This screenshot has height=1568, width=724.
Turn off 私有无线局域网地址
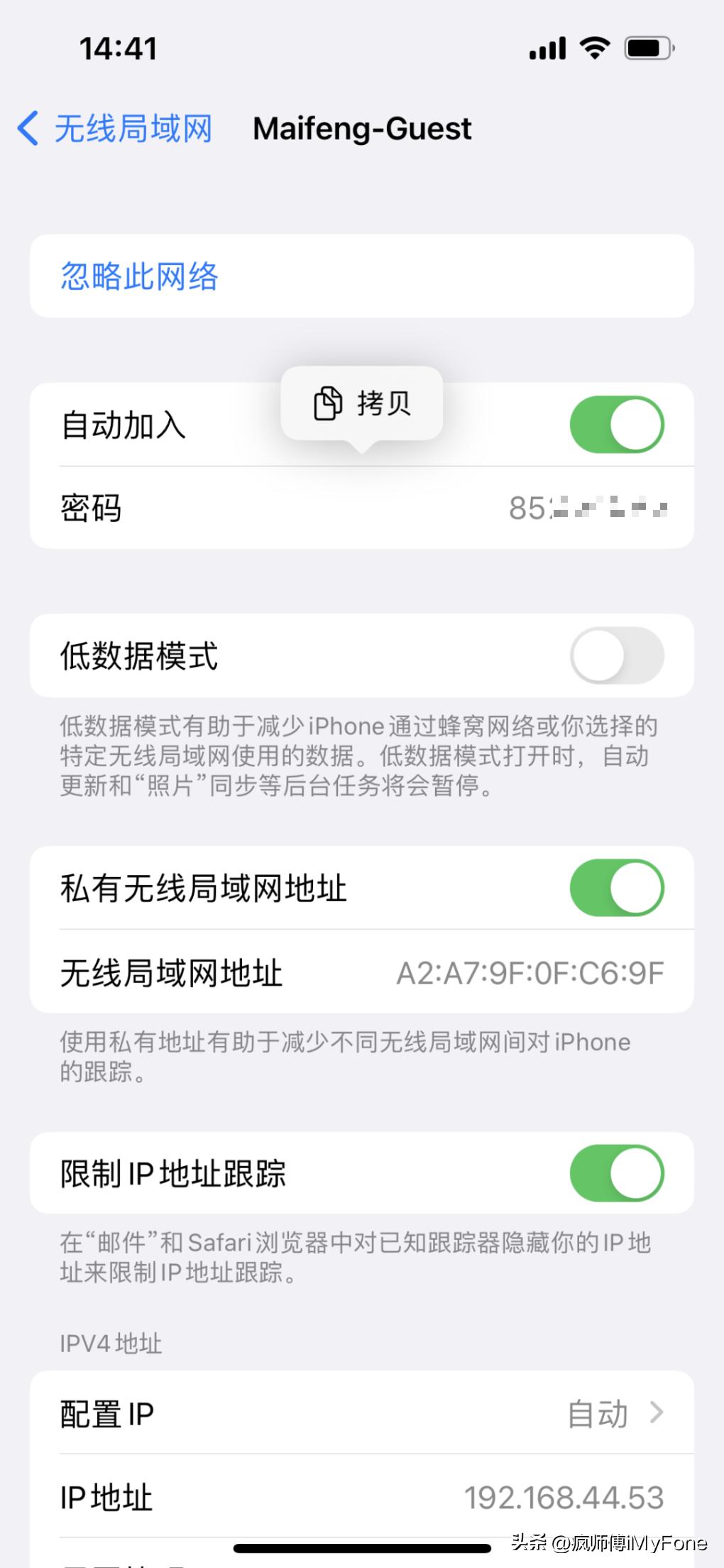(x=616, y=888)
